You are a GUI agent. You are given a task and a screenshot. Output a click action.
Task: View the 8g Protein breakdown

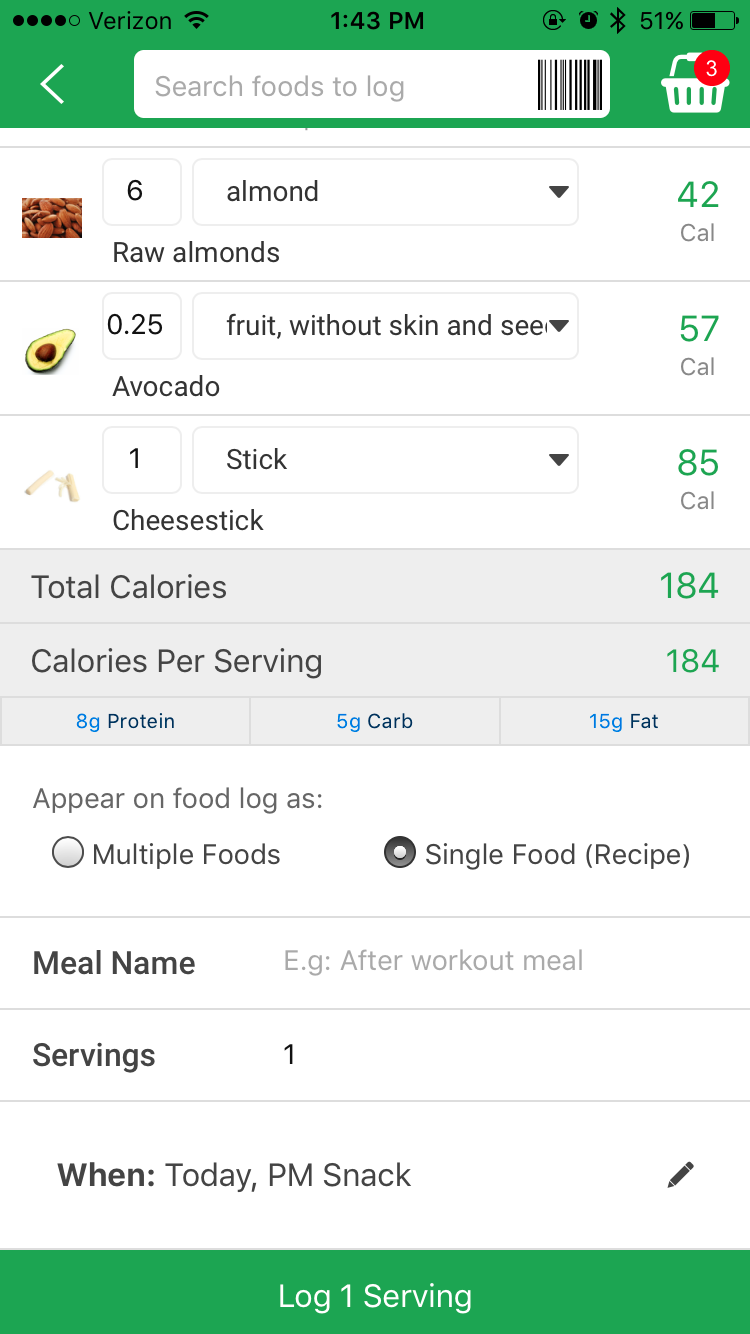click(x=125, y=720)
